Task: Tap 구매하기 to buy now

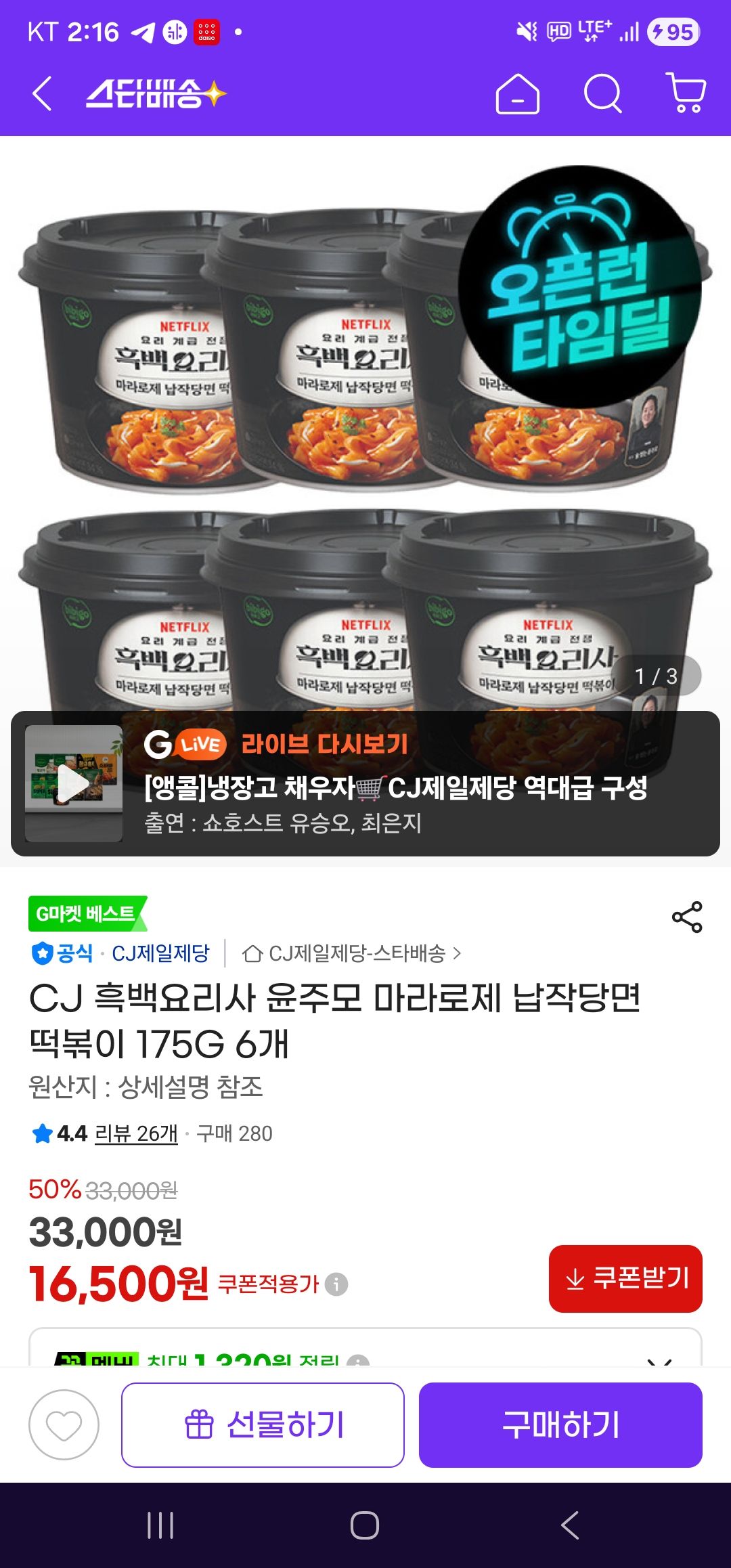Action: point(560,1425)
